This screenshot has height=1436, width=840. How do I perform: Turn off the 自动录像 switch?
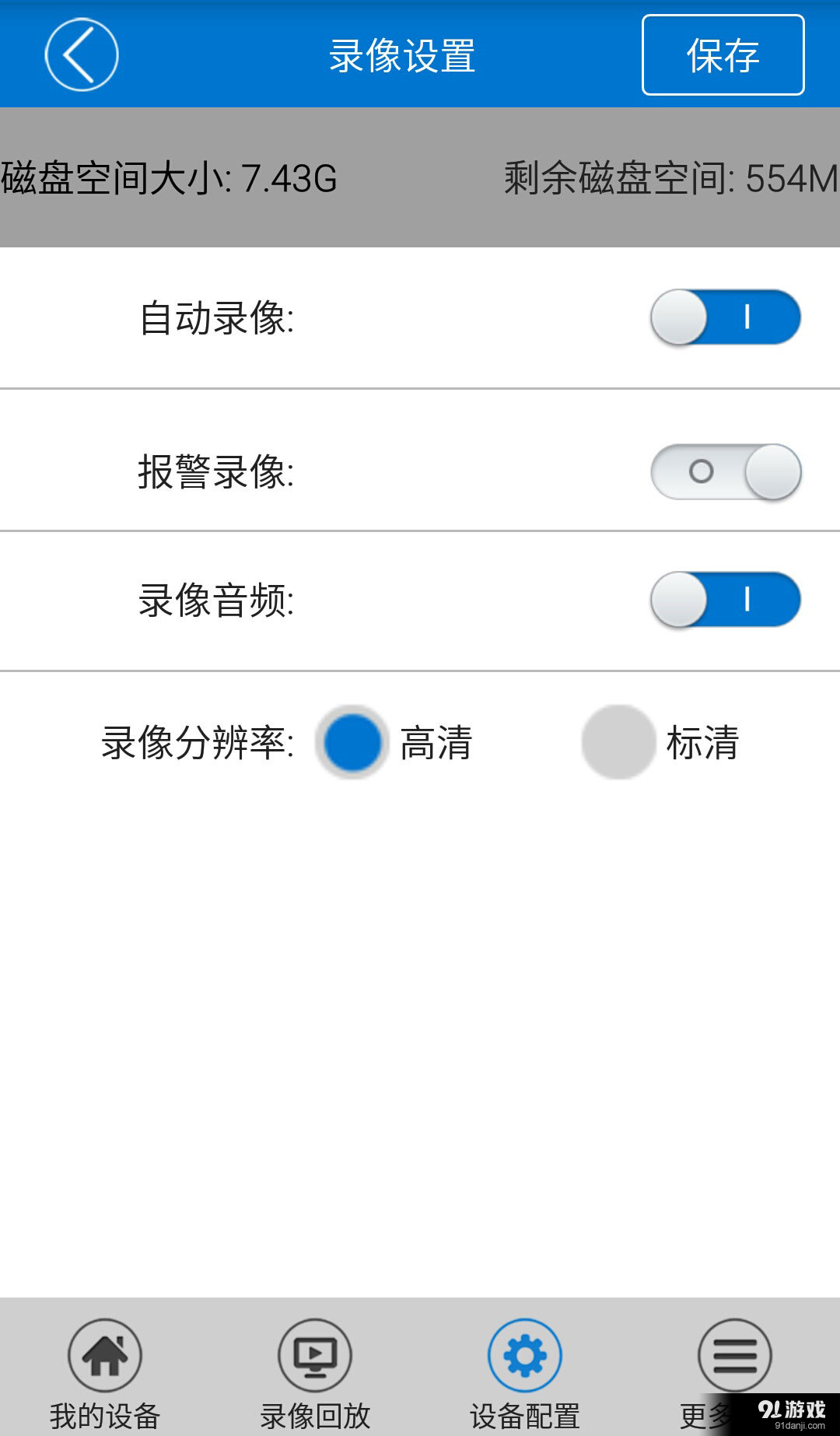(x=725, y=317)
